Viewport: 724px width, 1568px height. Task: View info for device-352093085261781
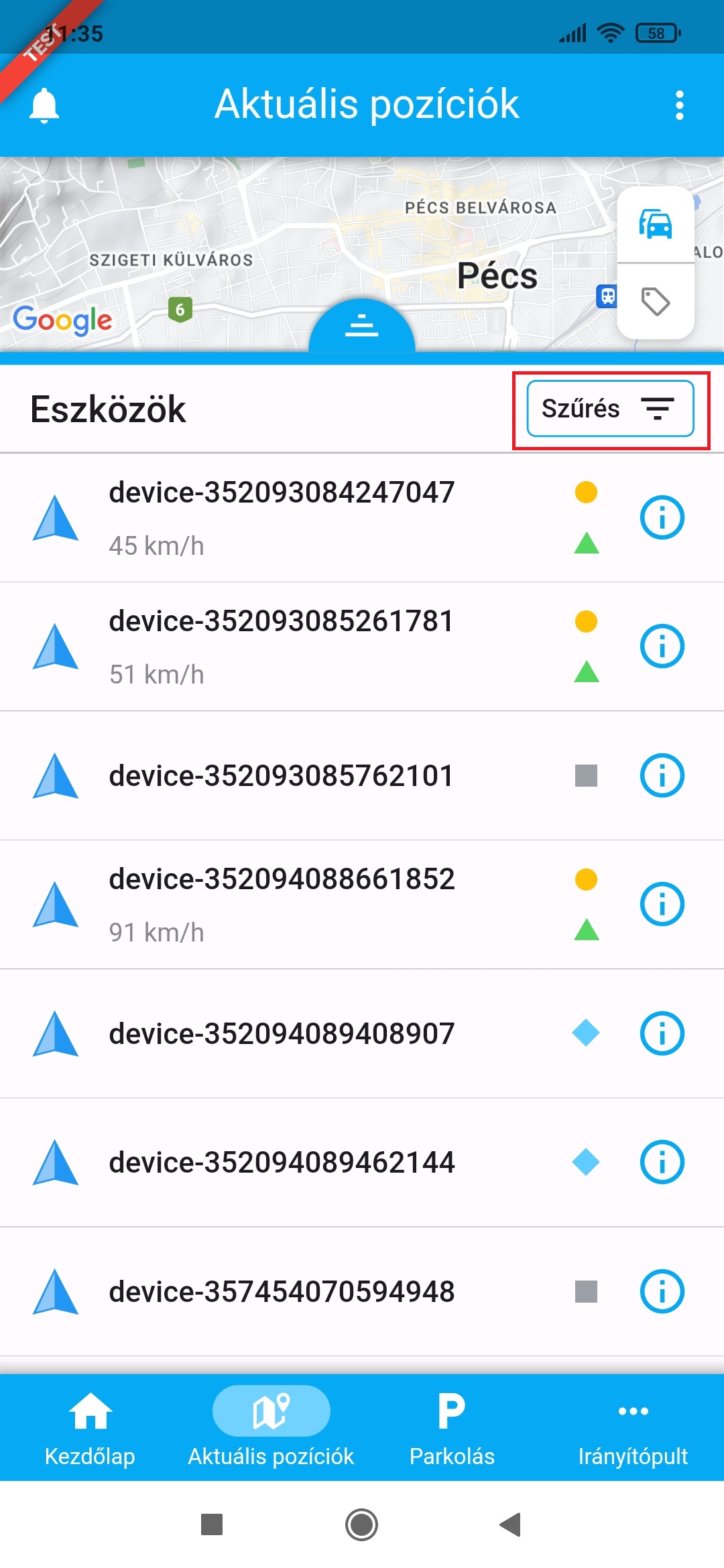click(662, 647)
